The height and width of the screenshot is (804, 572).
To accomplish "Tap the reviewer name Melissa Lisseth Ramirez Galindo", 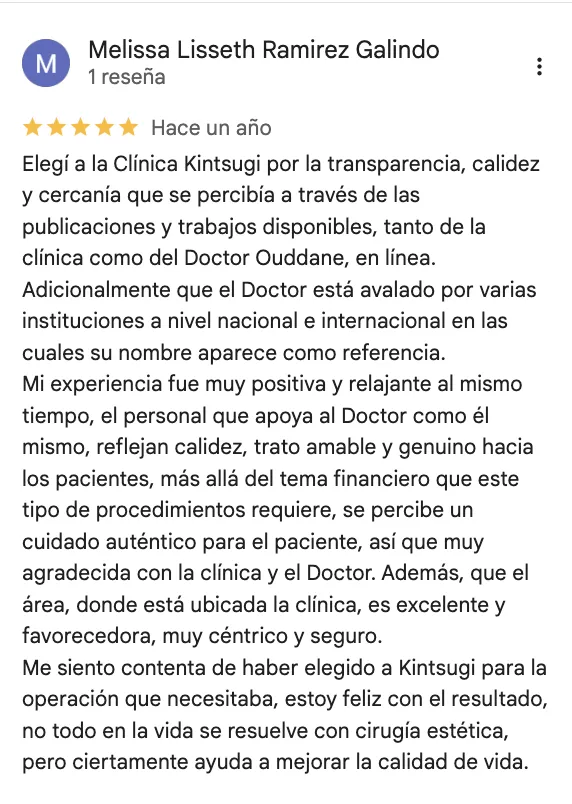I will 263,50.
